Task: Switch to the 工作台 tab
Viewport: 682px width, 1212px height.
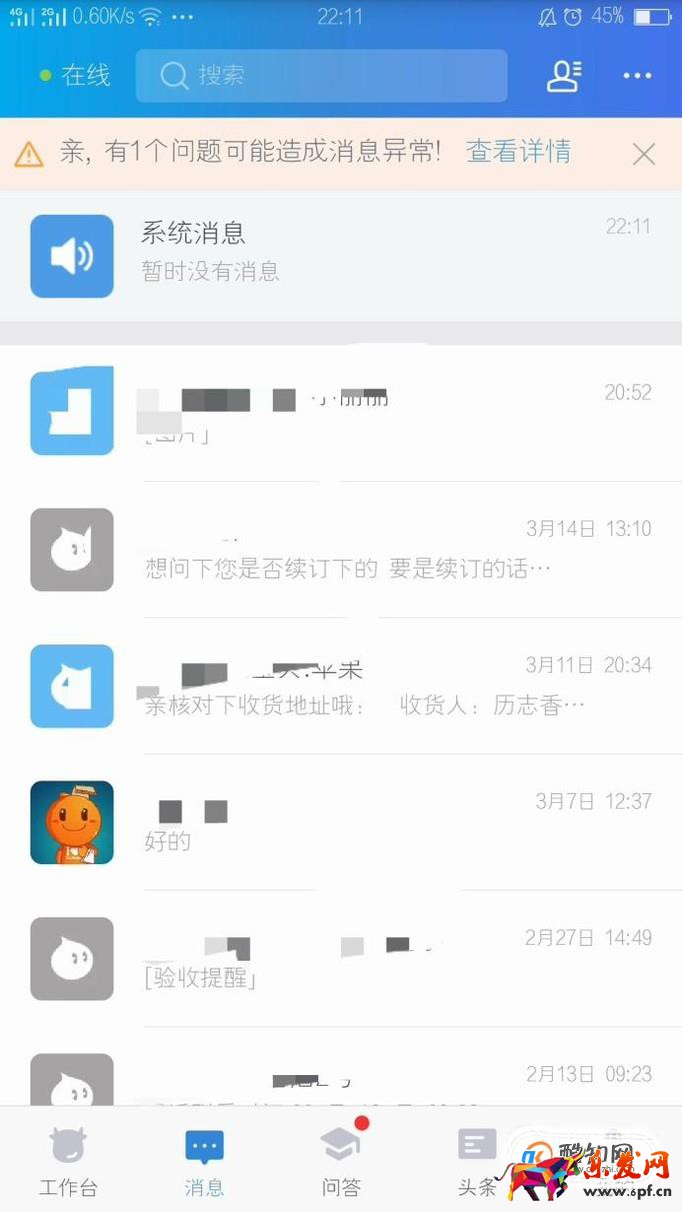Action: coord(68,1162)
